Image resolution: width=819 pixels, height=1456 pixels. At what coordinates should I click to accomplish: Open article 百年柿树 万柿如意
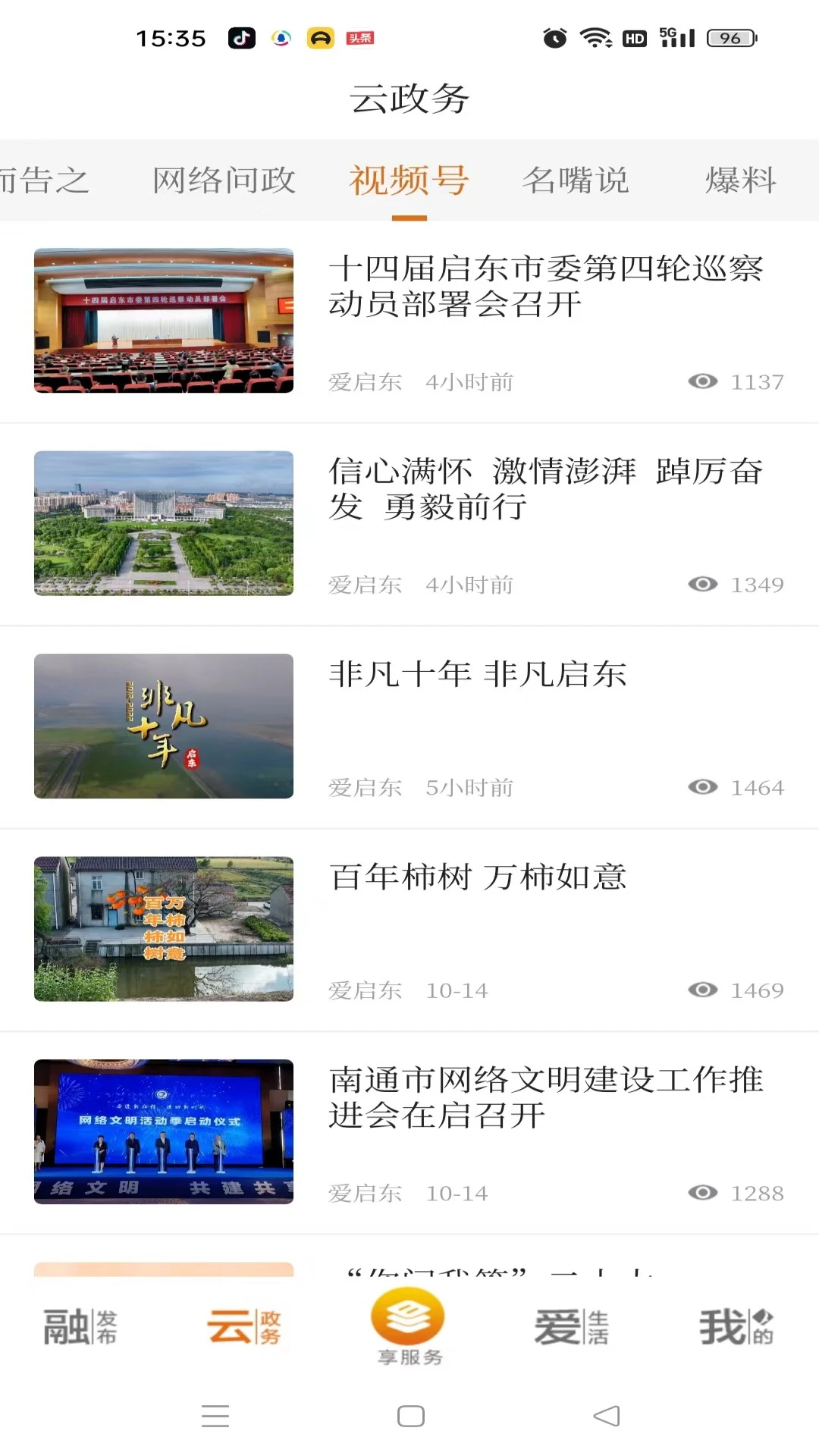point(478,877)
